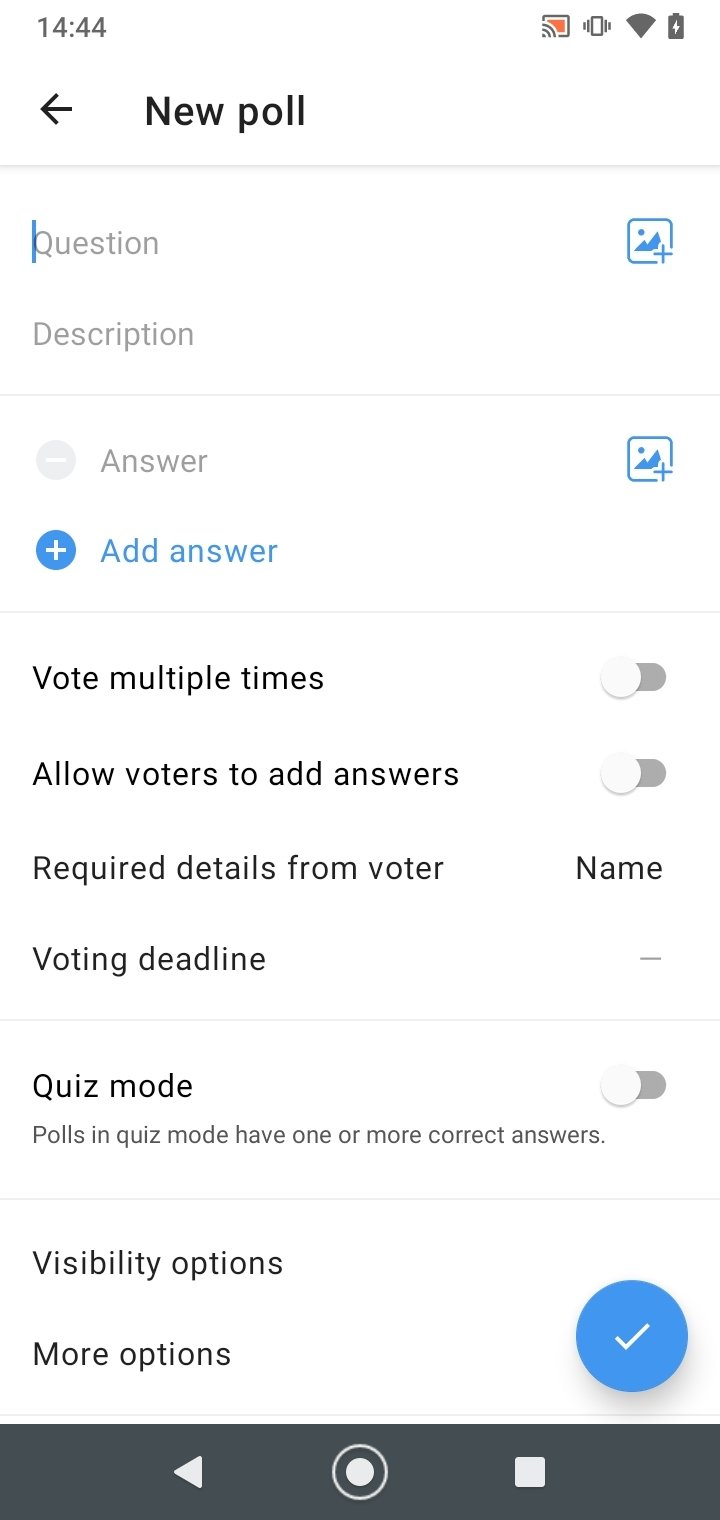
Task: Toggle Allow voters to add answers
Action: pyautogui.click(x=634, y=774)
